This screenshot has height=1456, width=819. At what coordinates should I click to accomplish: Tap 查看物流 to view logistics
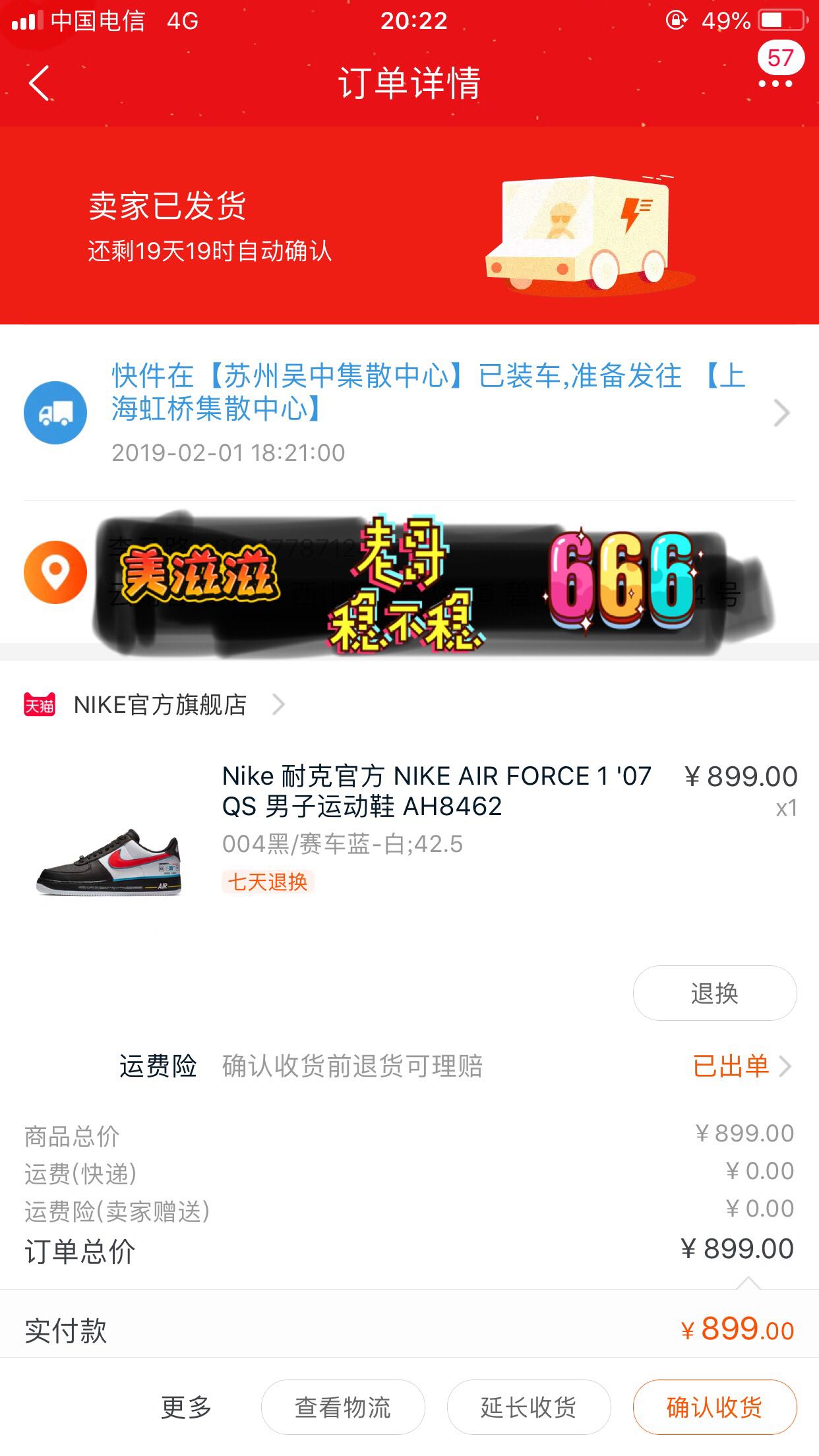click(x=343, y=1407)
